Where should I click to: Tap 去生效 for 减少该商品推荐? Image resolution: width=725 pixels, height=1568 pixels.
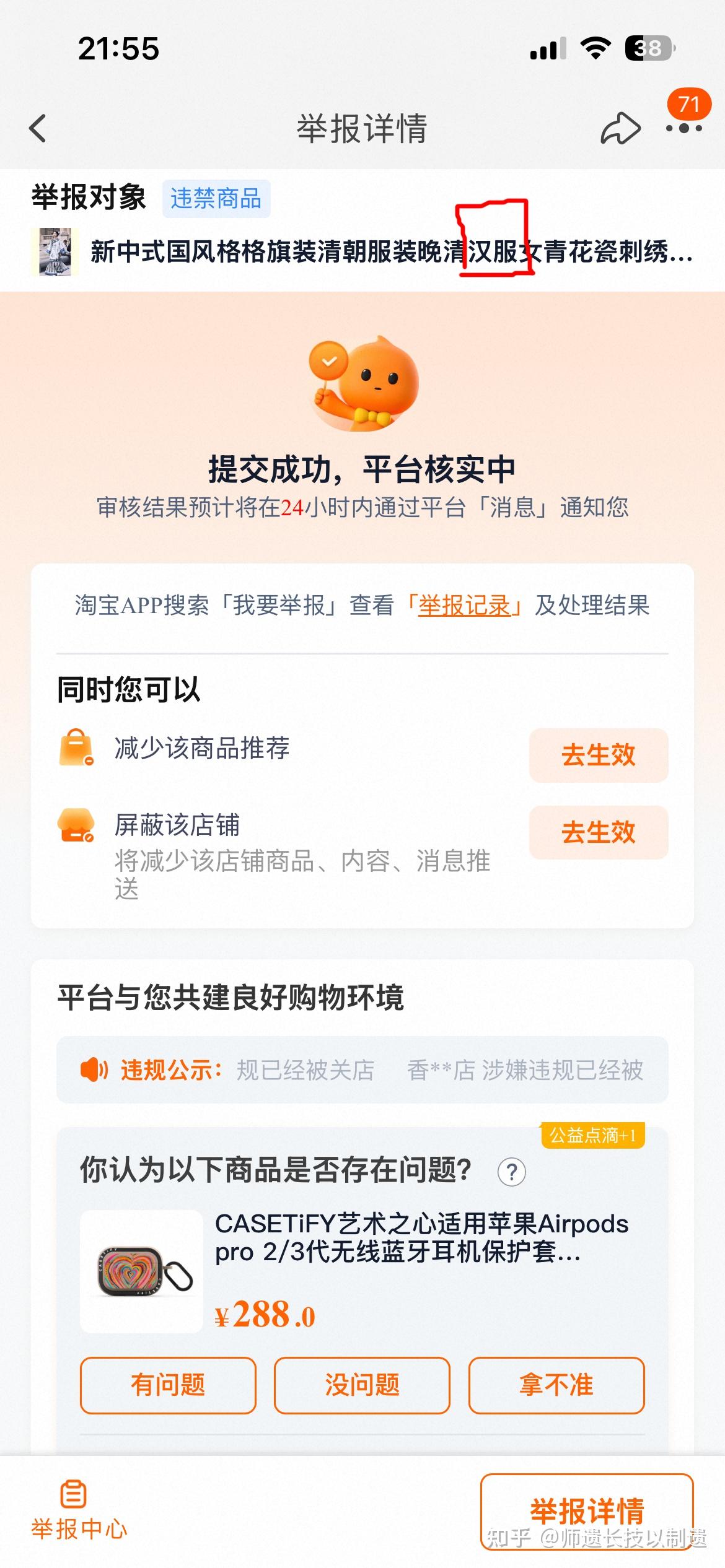pos(598,755)
